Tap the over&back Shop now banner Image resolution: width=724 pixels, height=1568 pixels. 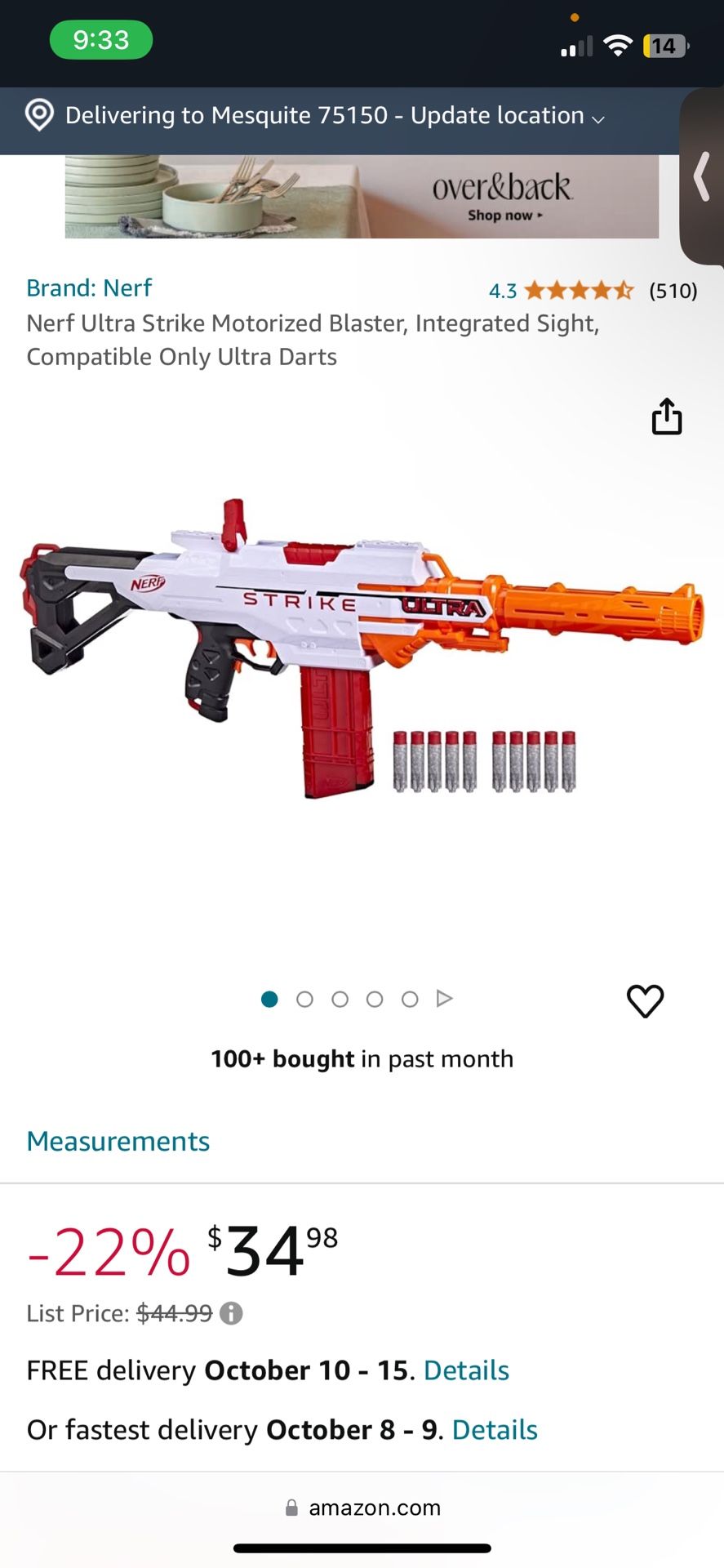click(x=362, y=196)
